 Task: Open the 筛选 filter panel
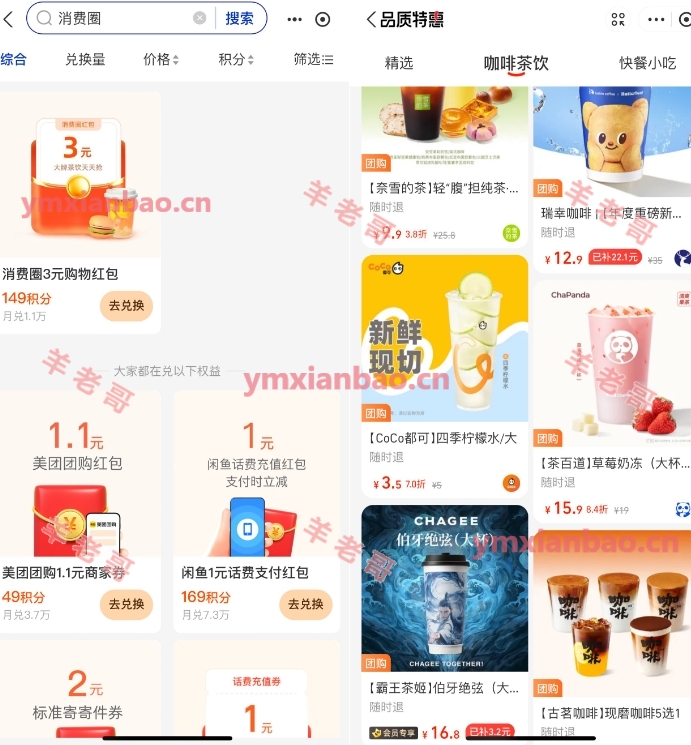(x=313, y=60)
